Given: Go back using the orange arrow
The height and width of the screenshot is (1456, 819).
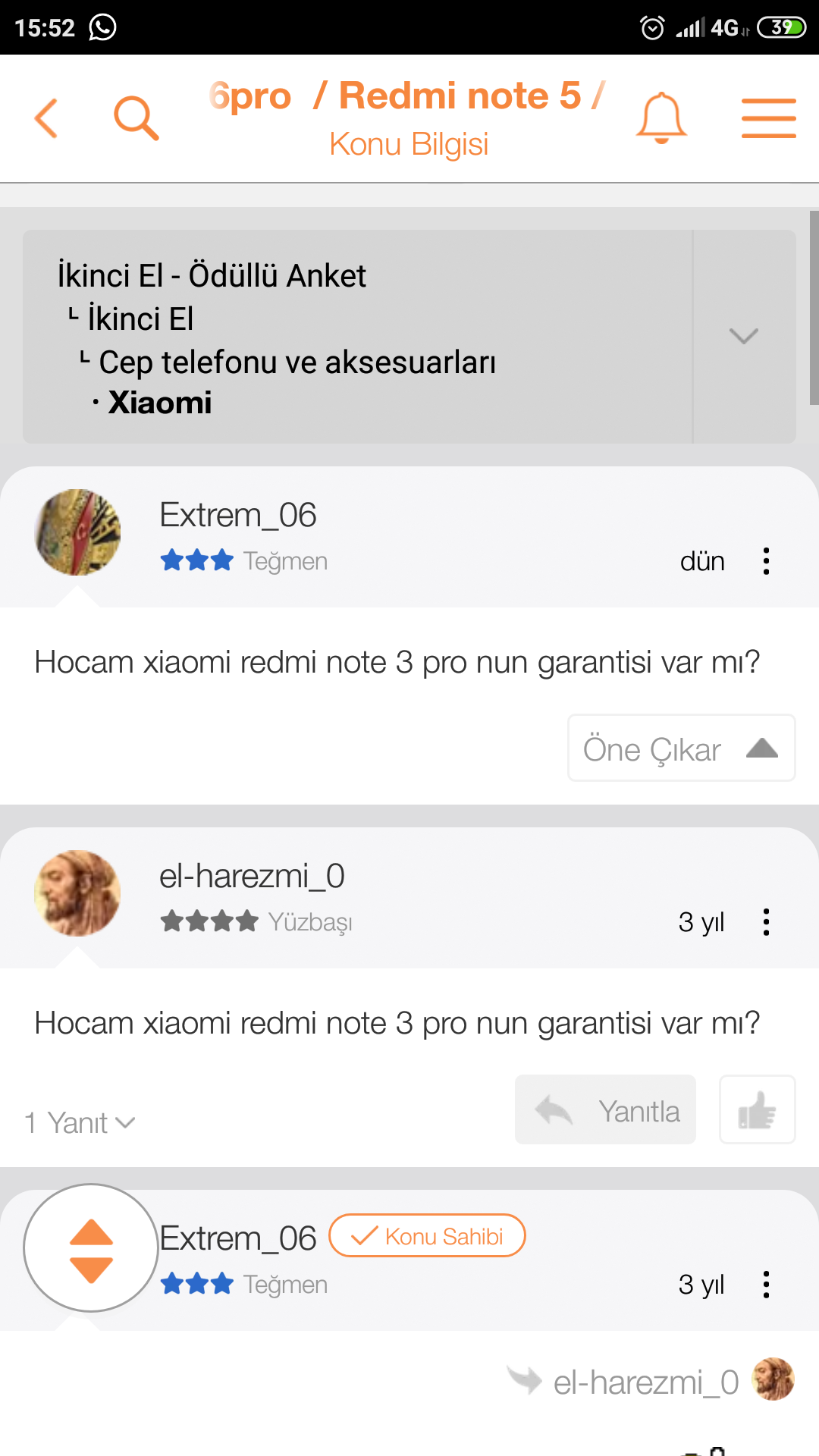Looking at the screenshot, I should (47, 118).
